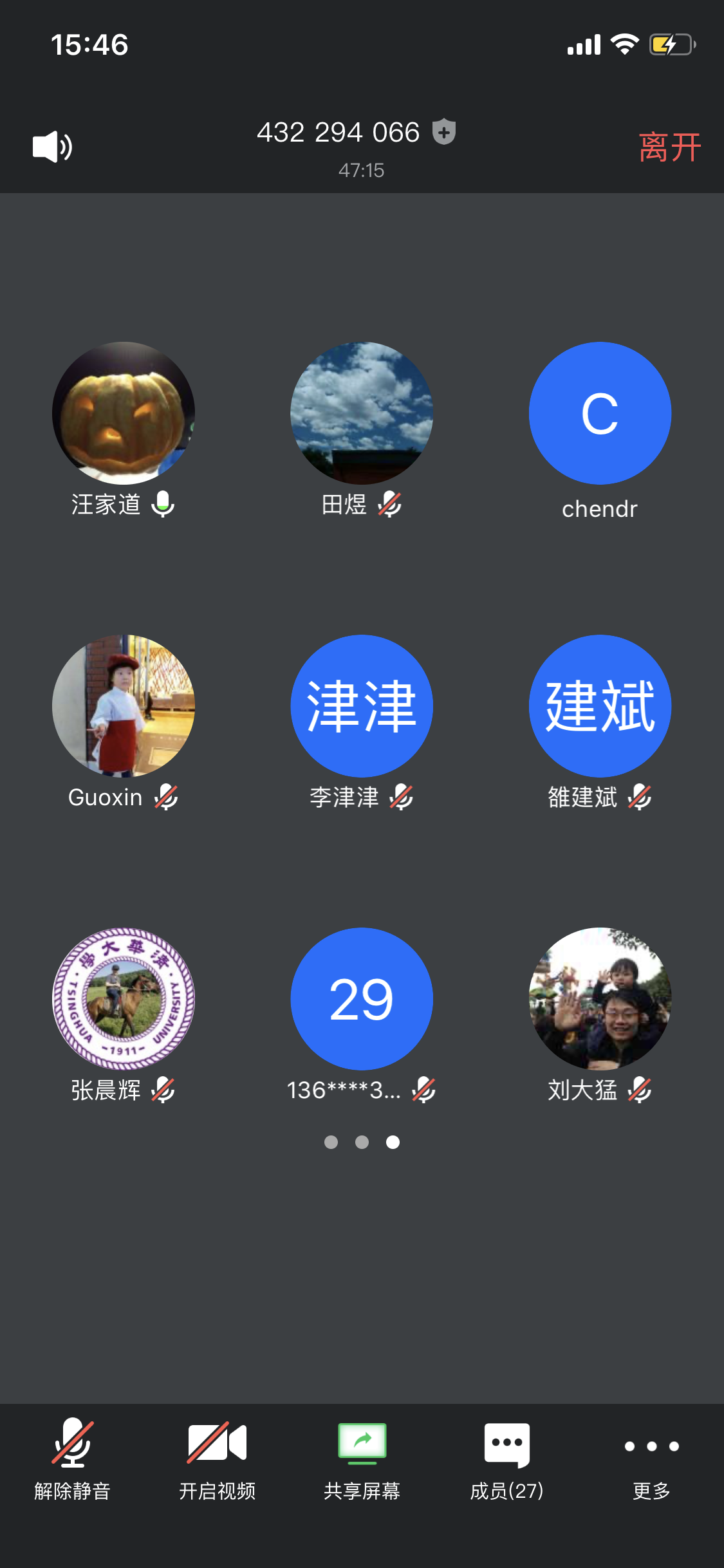Open meeting security shield info
This screenshot has height=1568, width=724.
point(444,132)
